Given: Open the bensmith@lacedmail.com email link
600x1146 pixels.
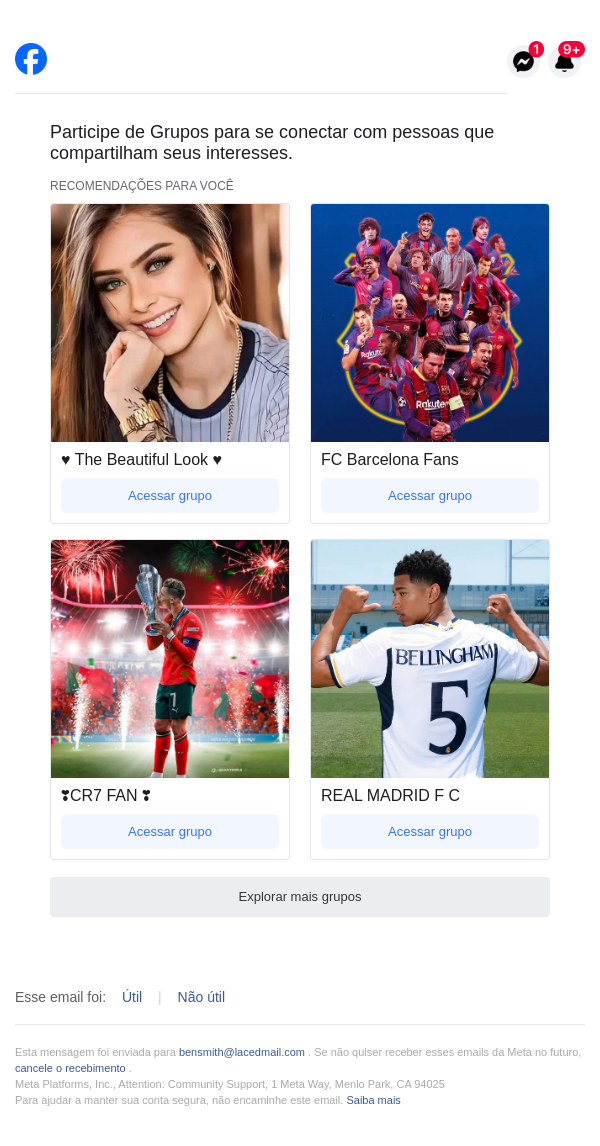Looking at the screenshot, I should (x=242, y=1052).
